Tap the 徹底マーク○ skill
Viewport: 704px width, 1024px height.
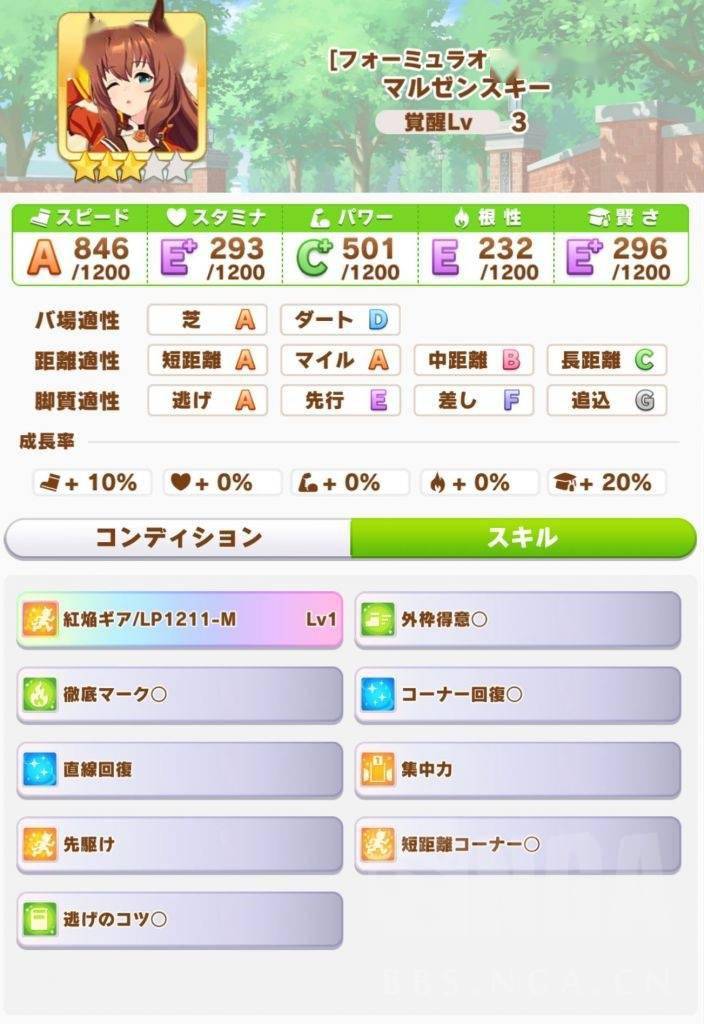tap(180, 695)
